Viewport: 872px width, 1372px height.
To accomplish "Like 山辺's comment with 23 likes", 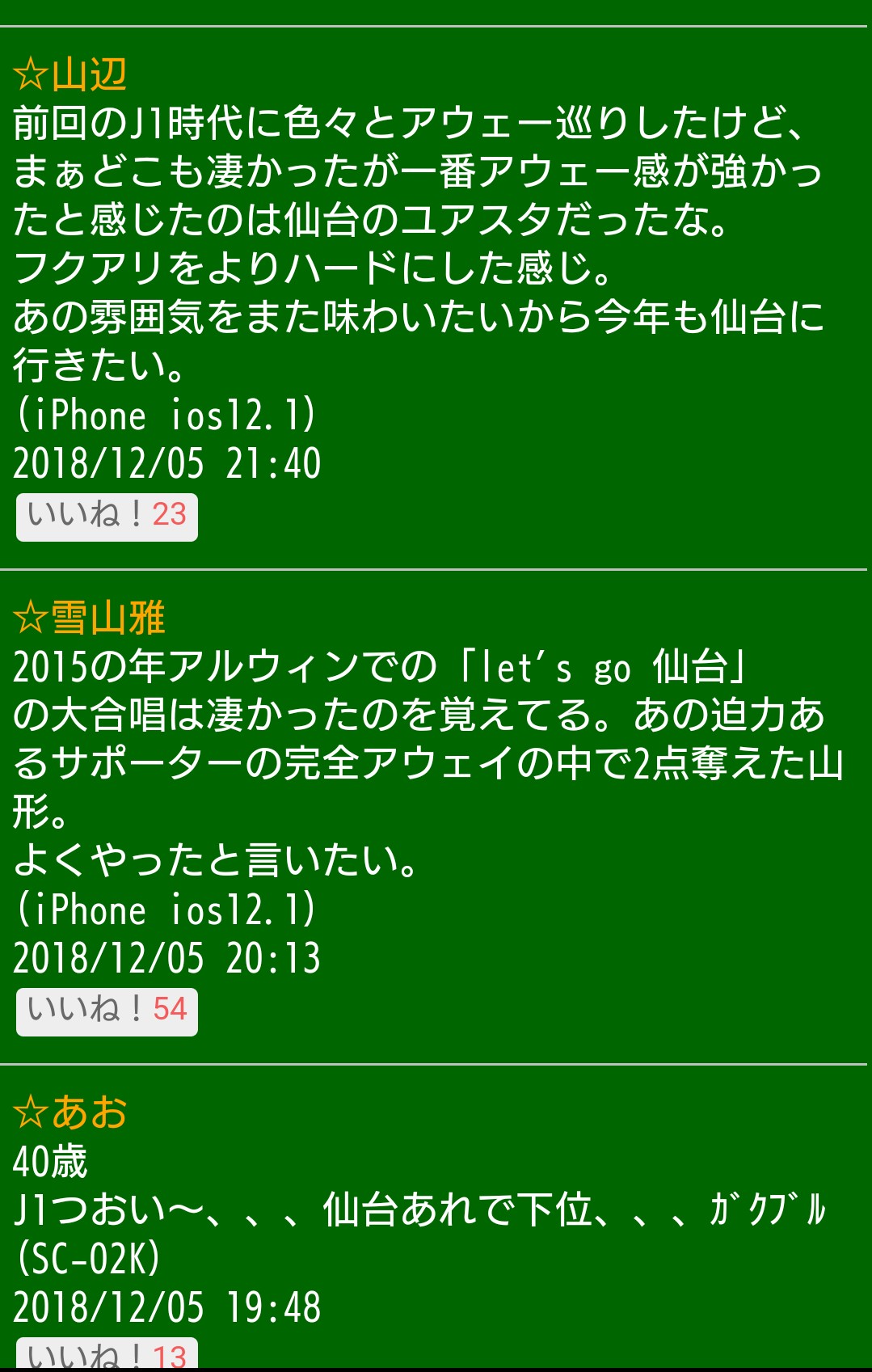I will point(107,516).
